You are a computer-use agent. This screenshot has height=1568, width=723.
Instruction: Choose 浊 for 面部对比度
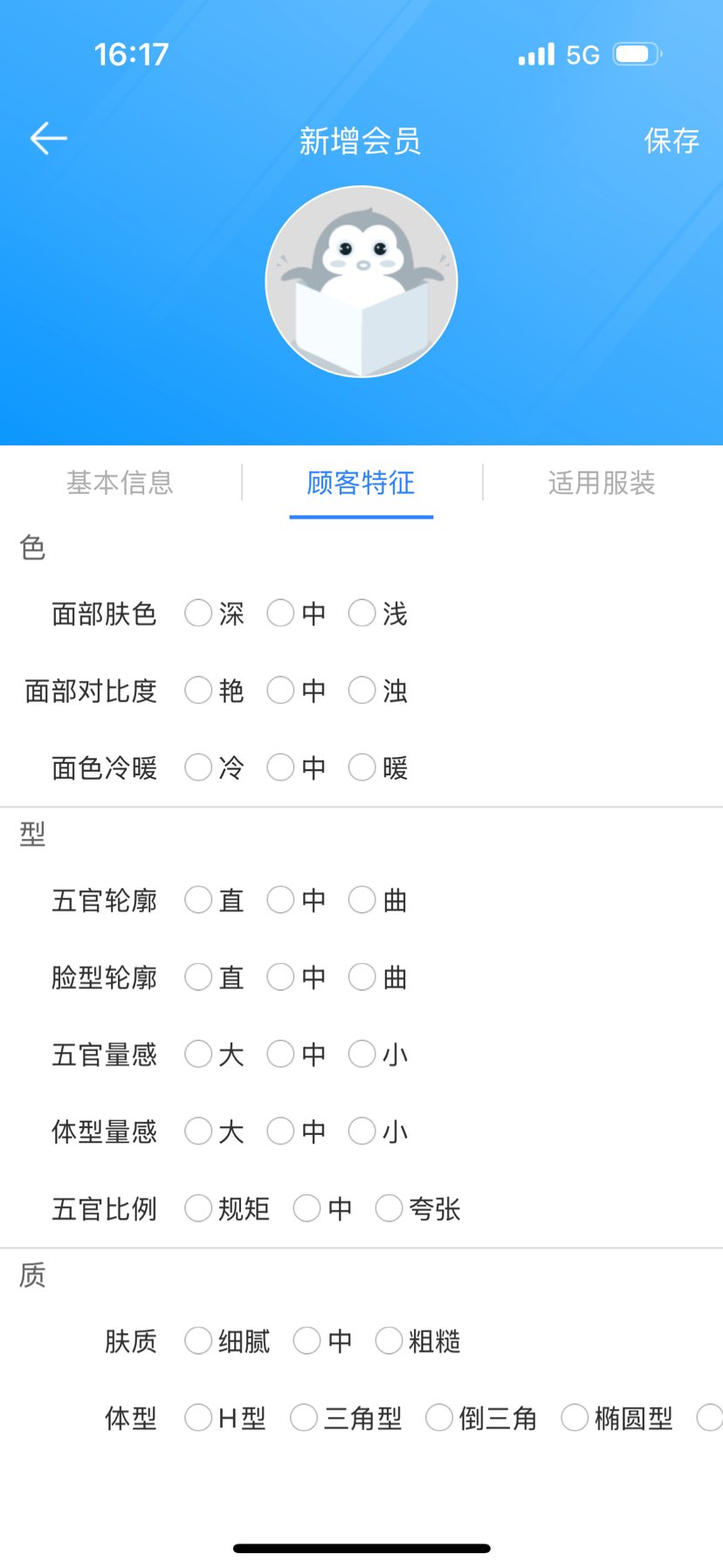[362, 691]
